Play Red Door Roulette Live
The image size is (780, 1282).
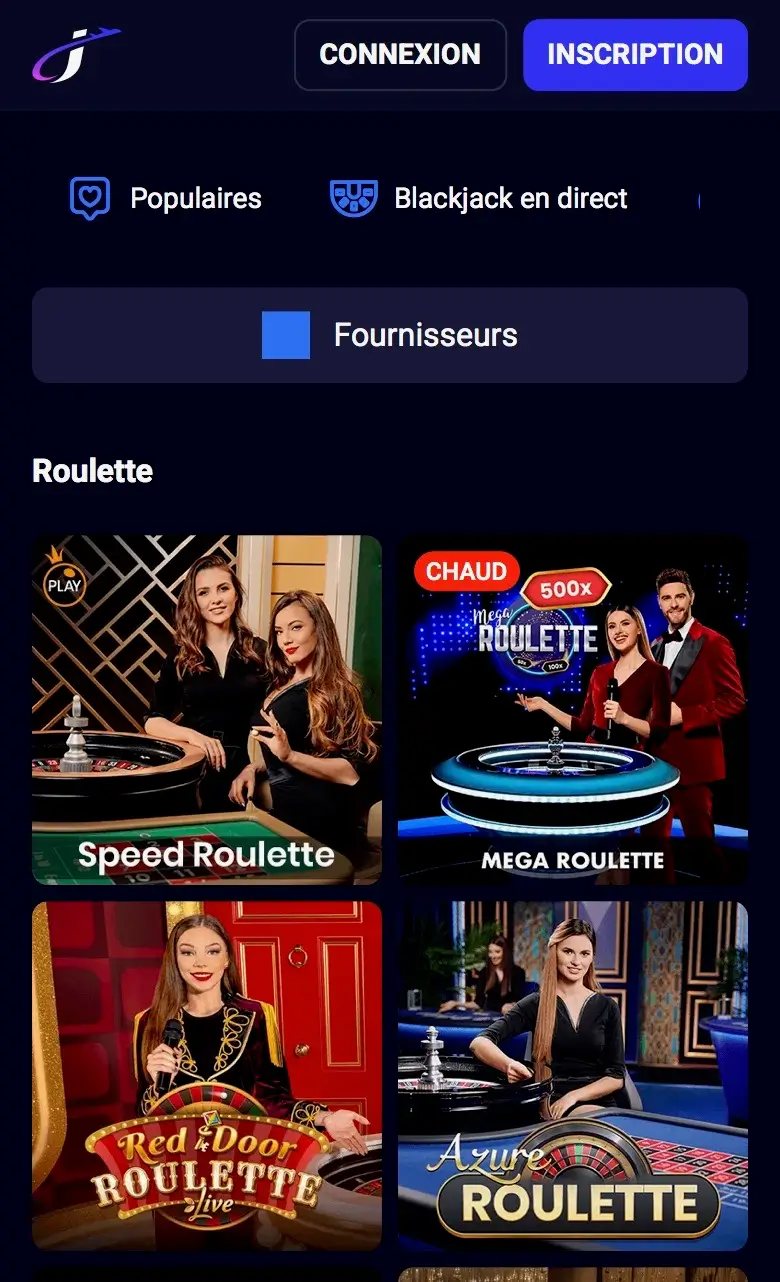point(207,1075)
